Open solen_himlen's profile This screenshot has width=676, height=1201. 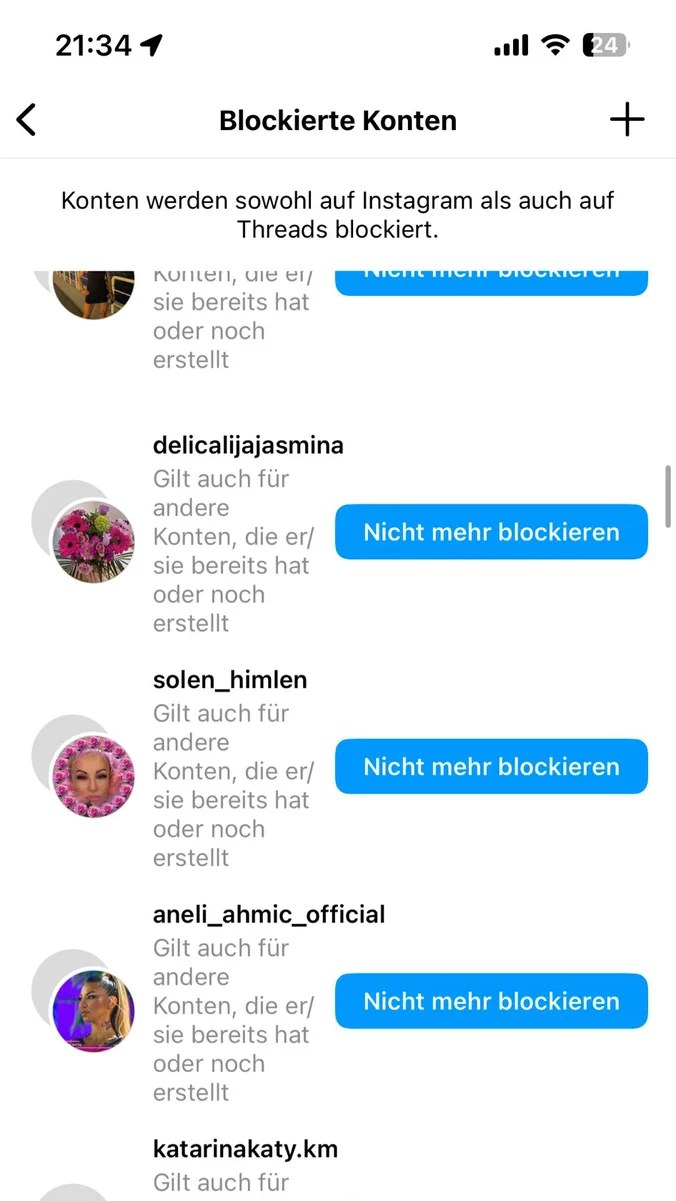pyautogui.click(x=230, y=680)
